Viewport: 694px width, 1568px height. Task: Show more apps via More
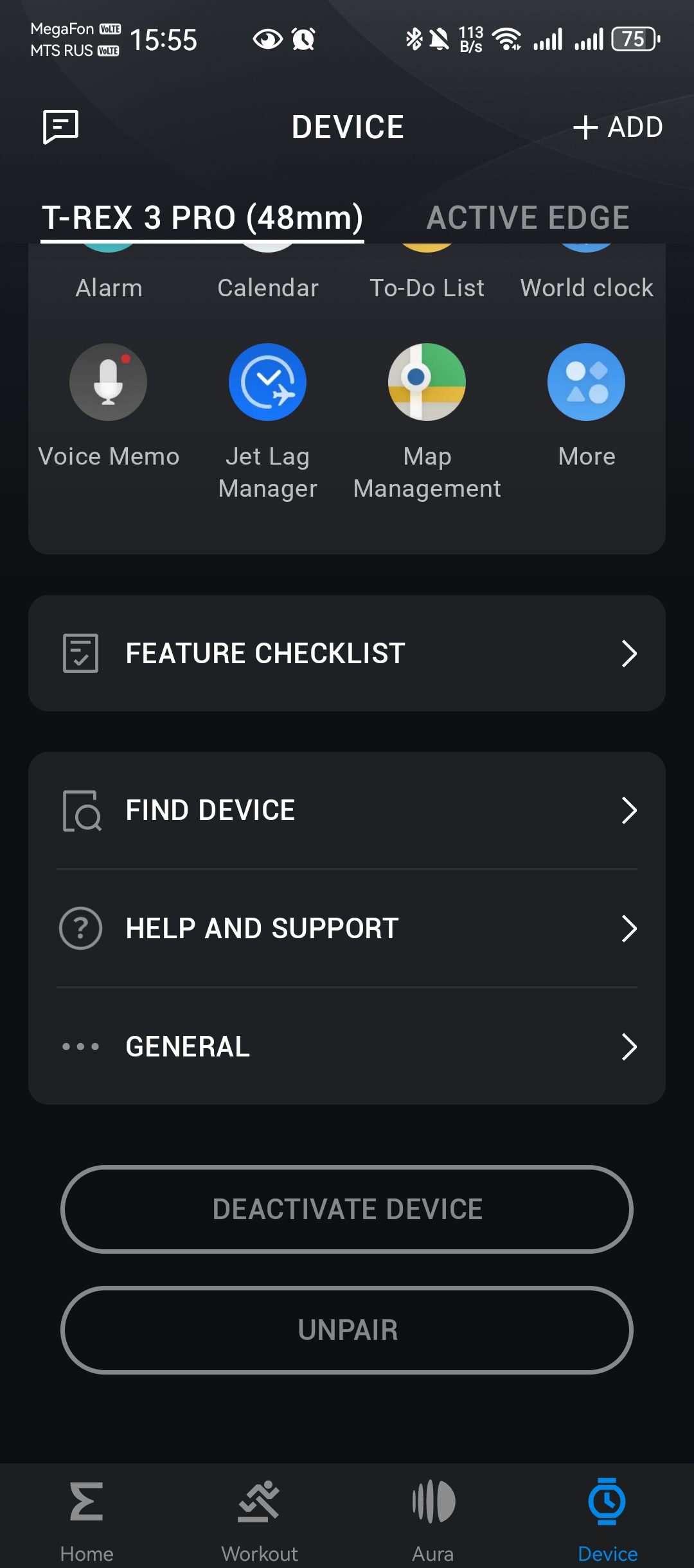click(x=586, y=383)
